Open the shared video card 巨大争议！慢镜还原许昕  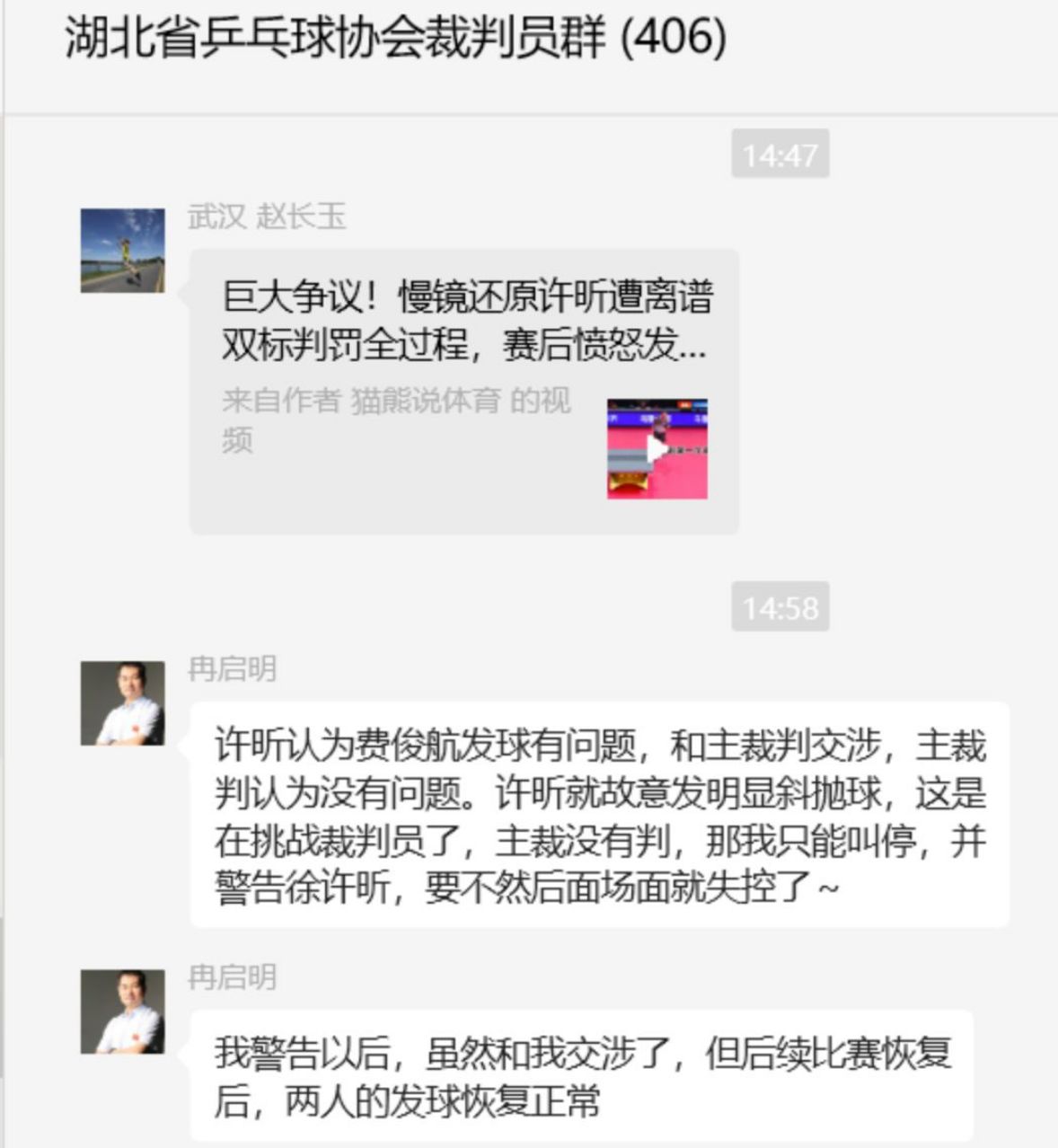point(463,392)
